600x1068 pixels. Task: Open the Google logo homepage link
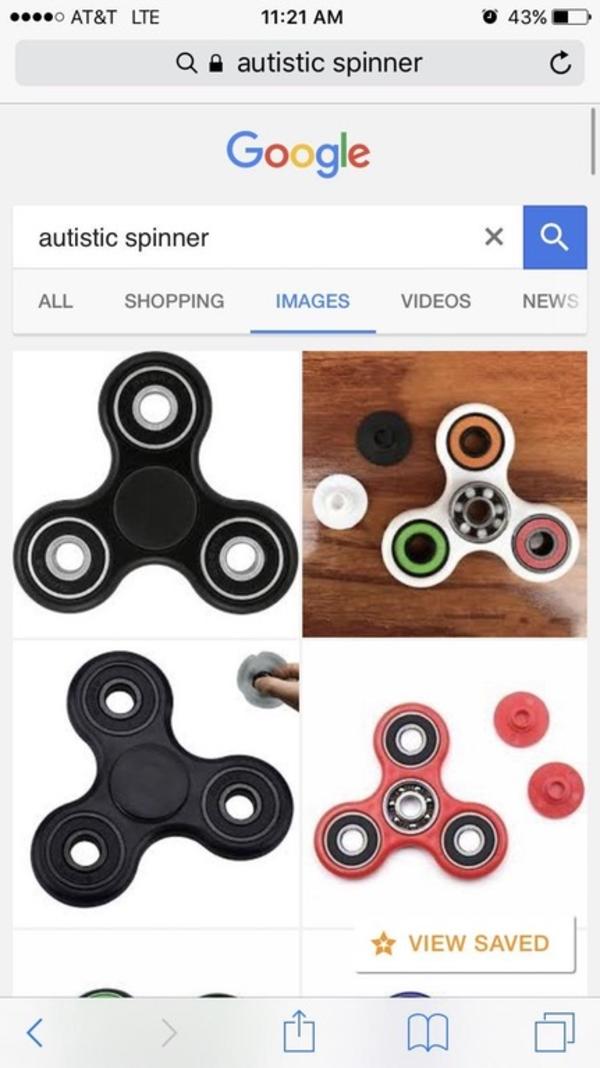pos(298,153)
